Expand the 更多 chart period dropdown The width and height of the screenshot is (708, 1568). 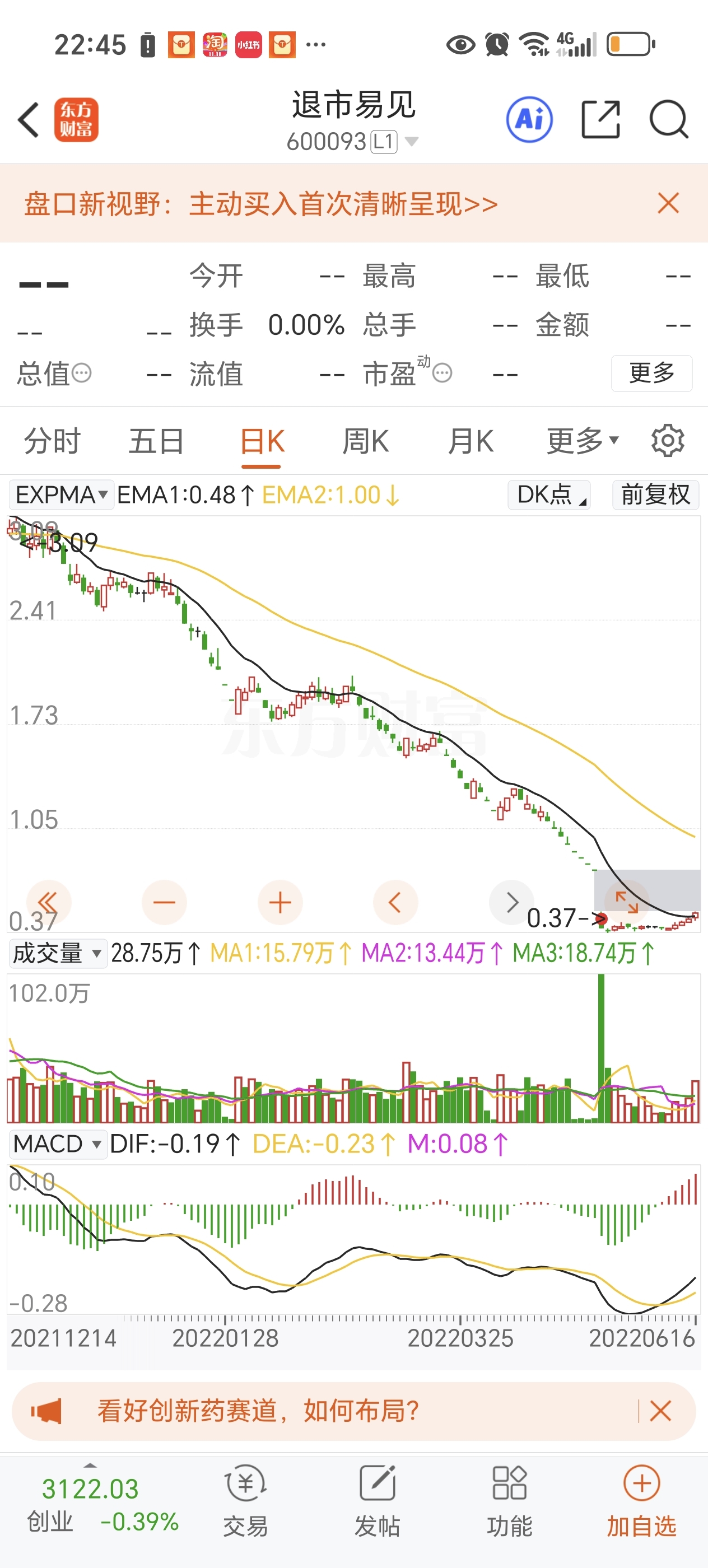[x=582, y=441]
